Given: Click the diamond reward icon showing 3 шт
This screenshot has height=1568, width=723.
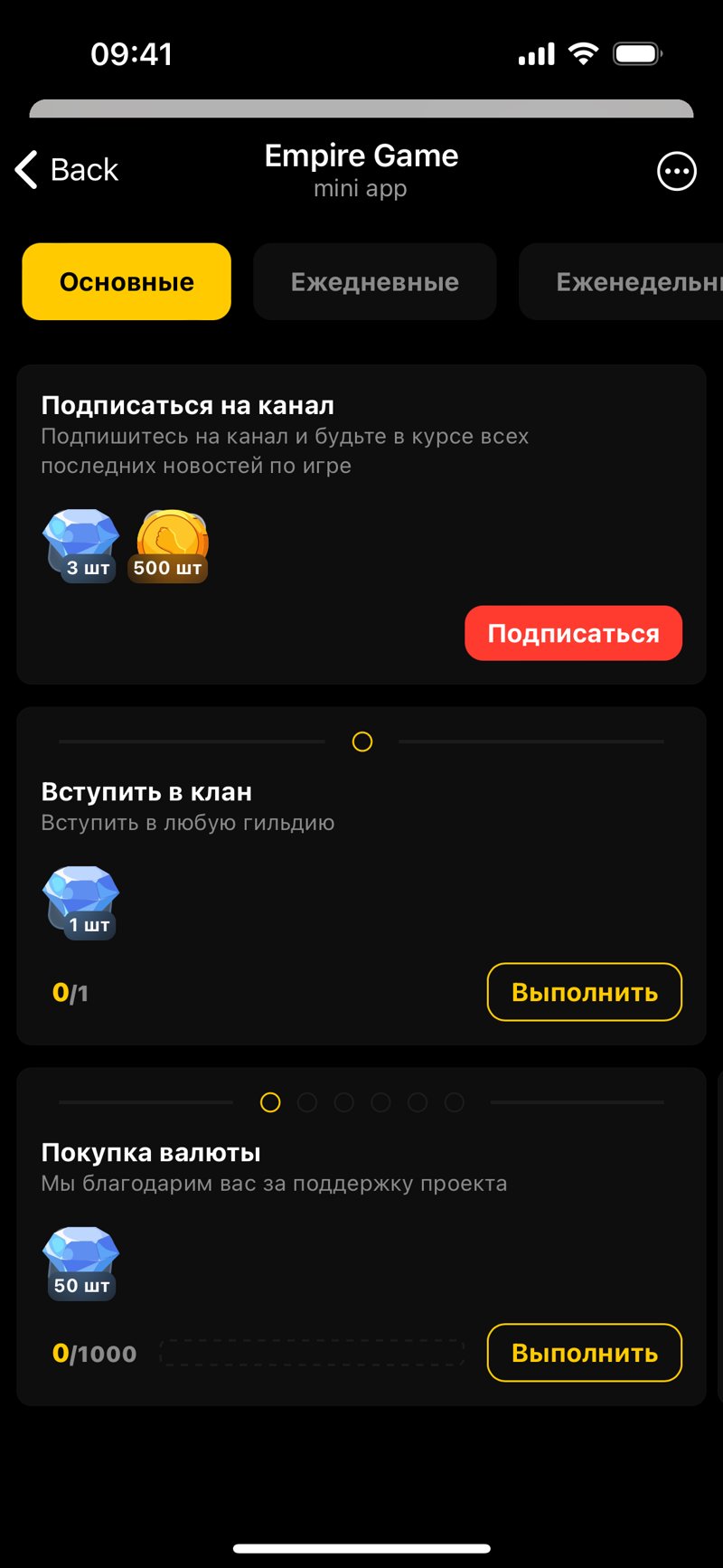Looking at the screenshot, I should pos(80,540).
